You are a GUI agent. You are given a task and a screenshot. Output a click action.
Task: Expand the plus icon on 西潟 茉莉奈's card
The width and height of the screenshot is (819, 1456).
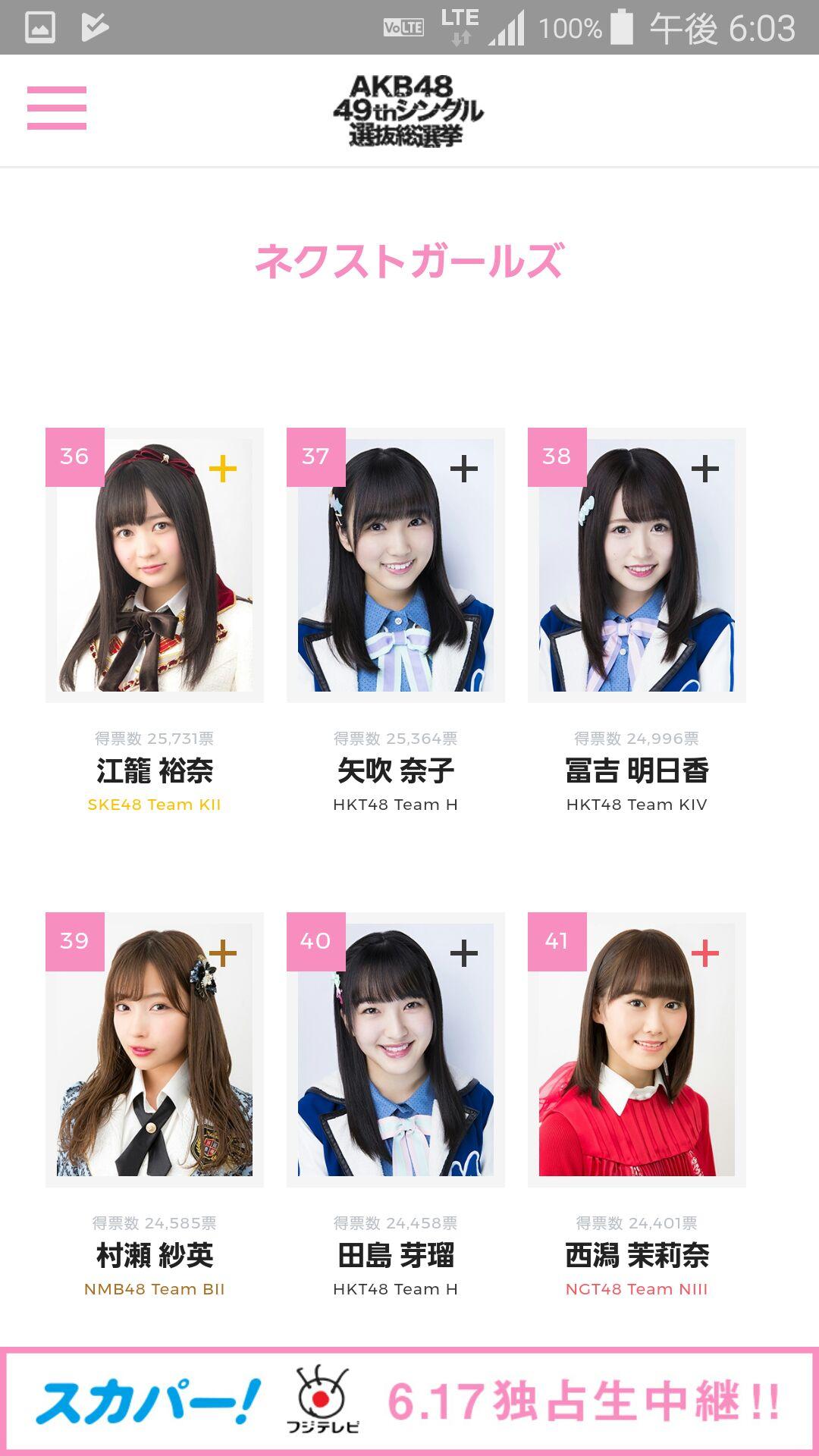coord(705,954)
